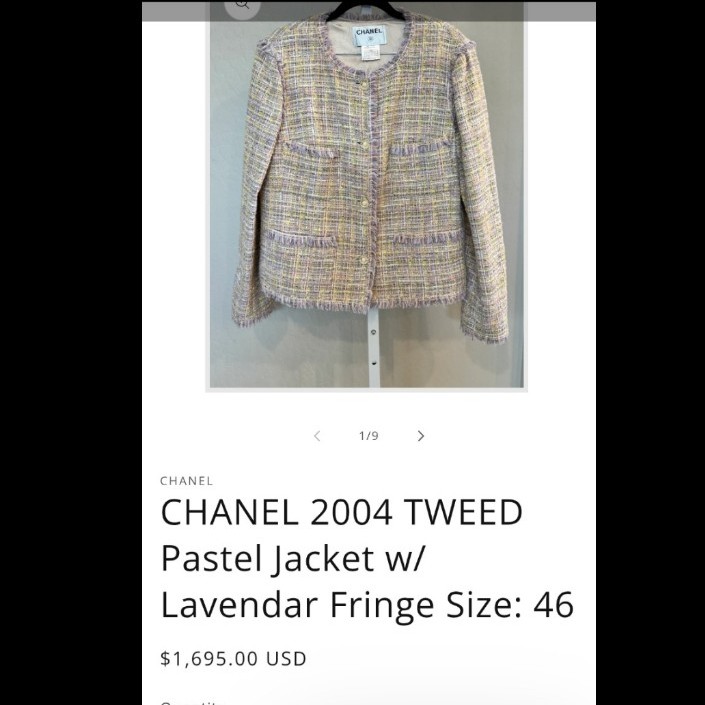
Task: Tap the magnifier zoom icon on the image
Action: click(x=242, y=6)
